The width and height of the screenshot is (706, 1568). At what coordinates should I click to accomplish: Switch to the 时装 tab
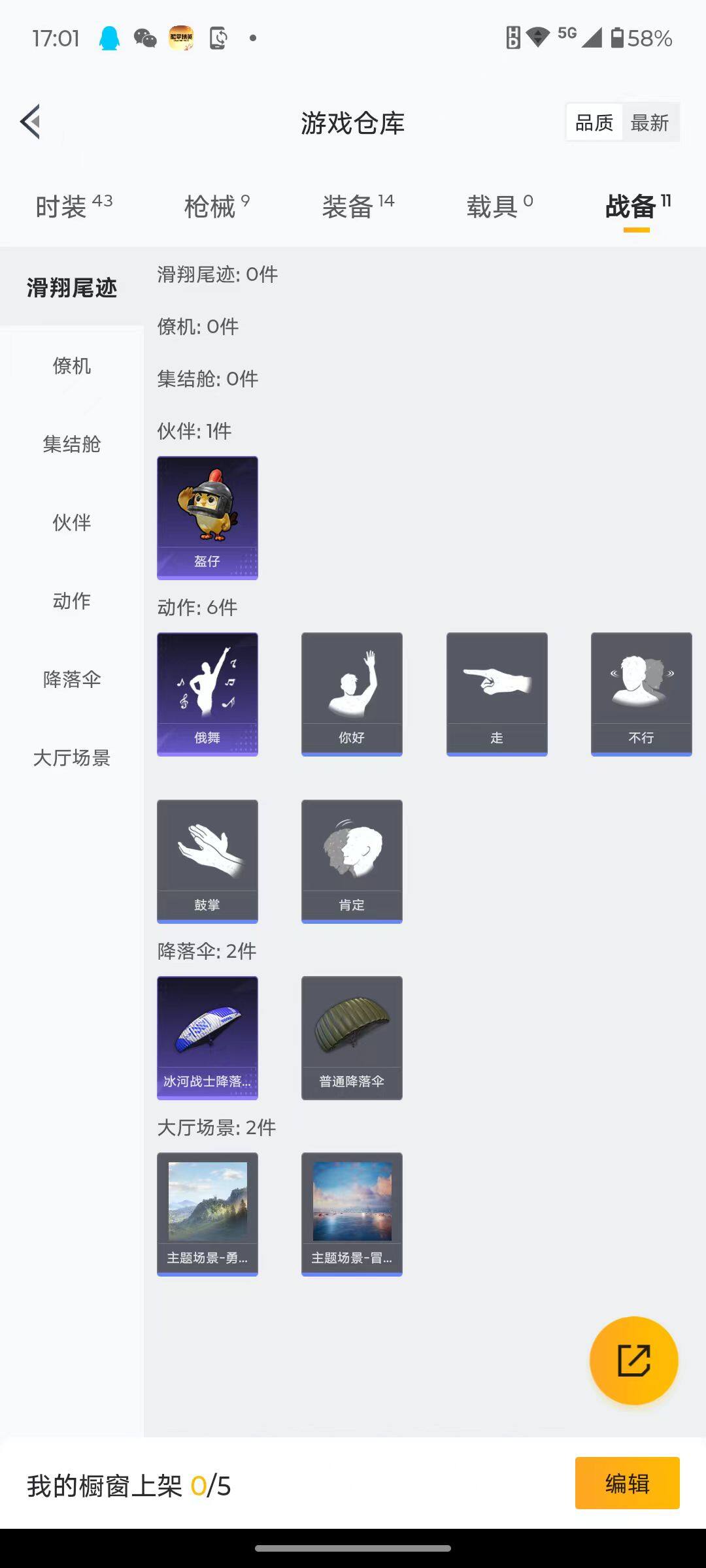(x=73, y=206)
